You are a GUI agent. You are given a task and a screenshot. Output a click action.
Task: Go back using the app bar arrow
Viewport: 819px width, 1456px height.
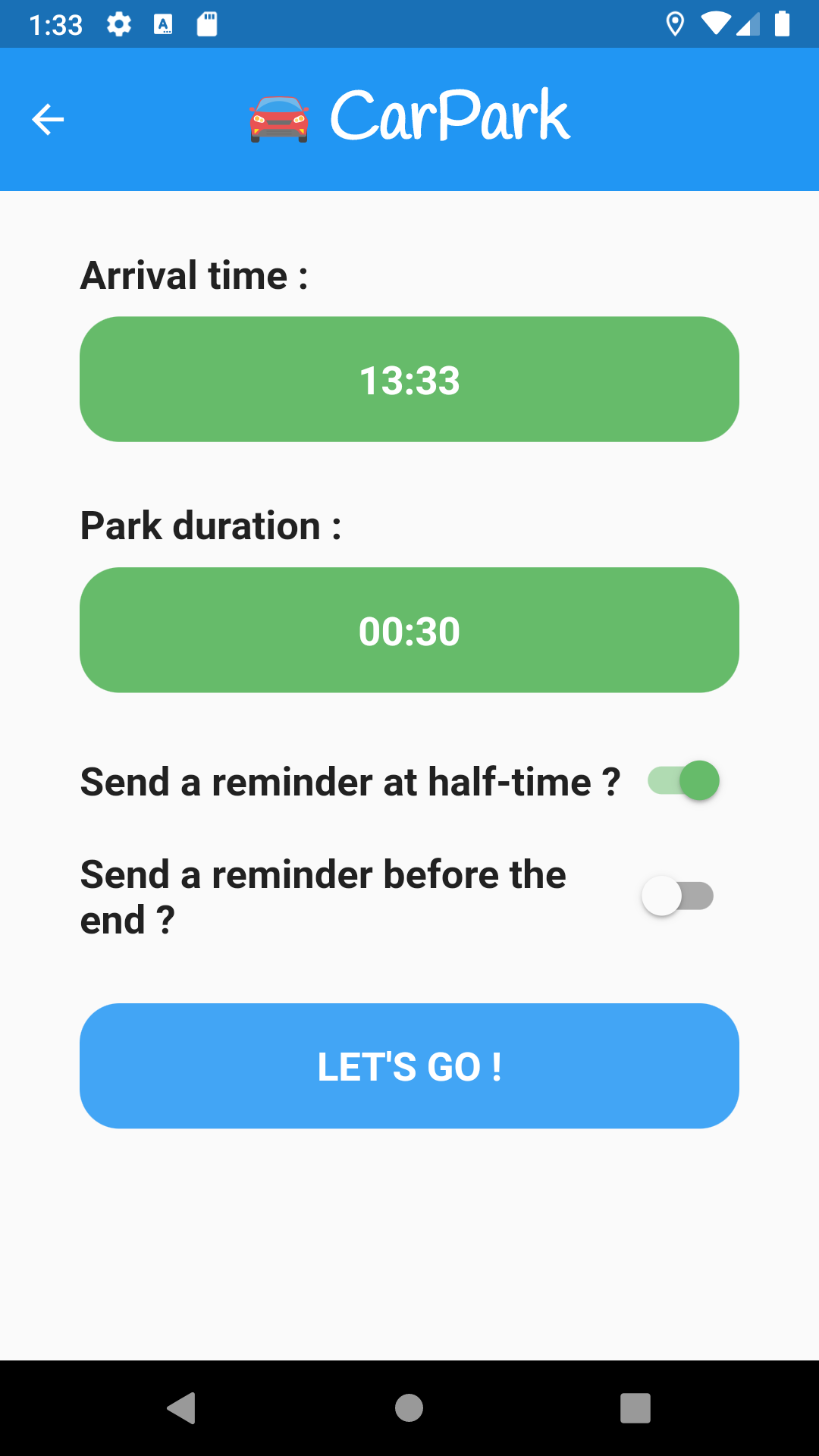(x=48, y=120)
